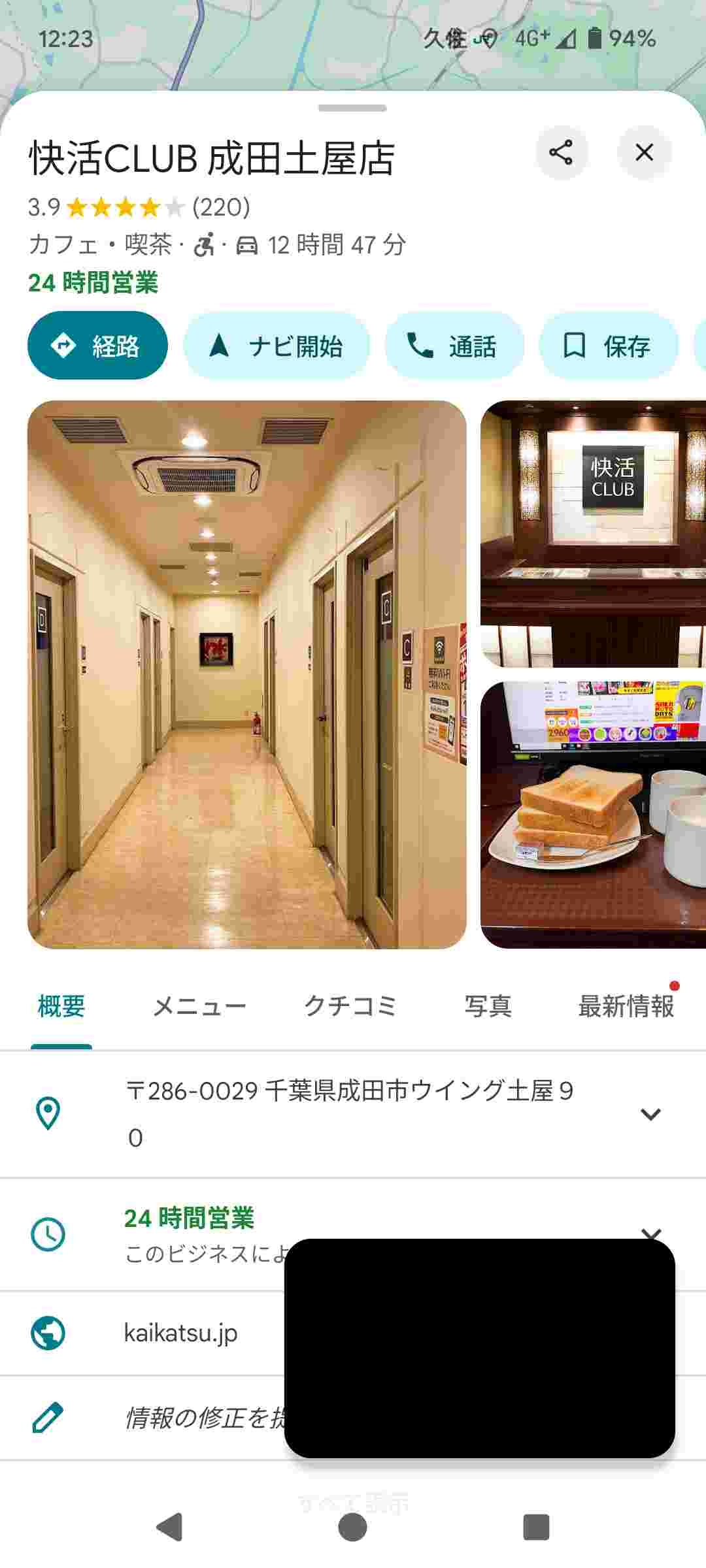Go to the 最新情報 tab
The width and height of the screenshot is (706, 1568).
point(626,1006)
